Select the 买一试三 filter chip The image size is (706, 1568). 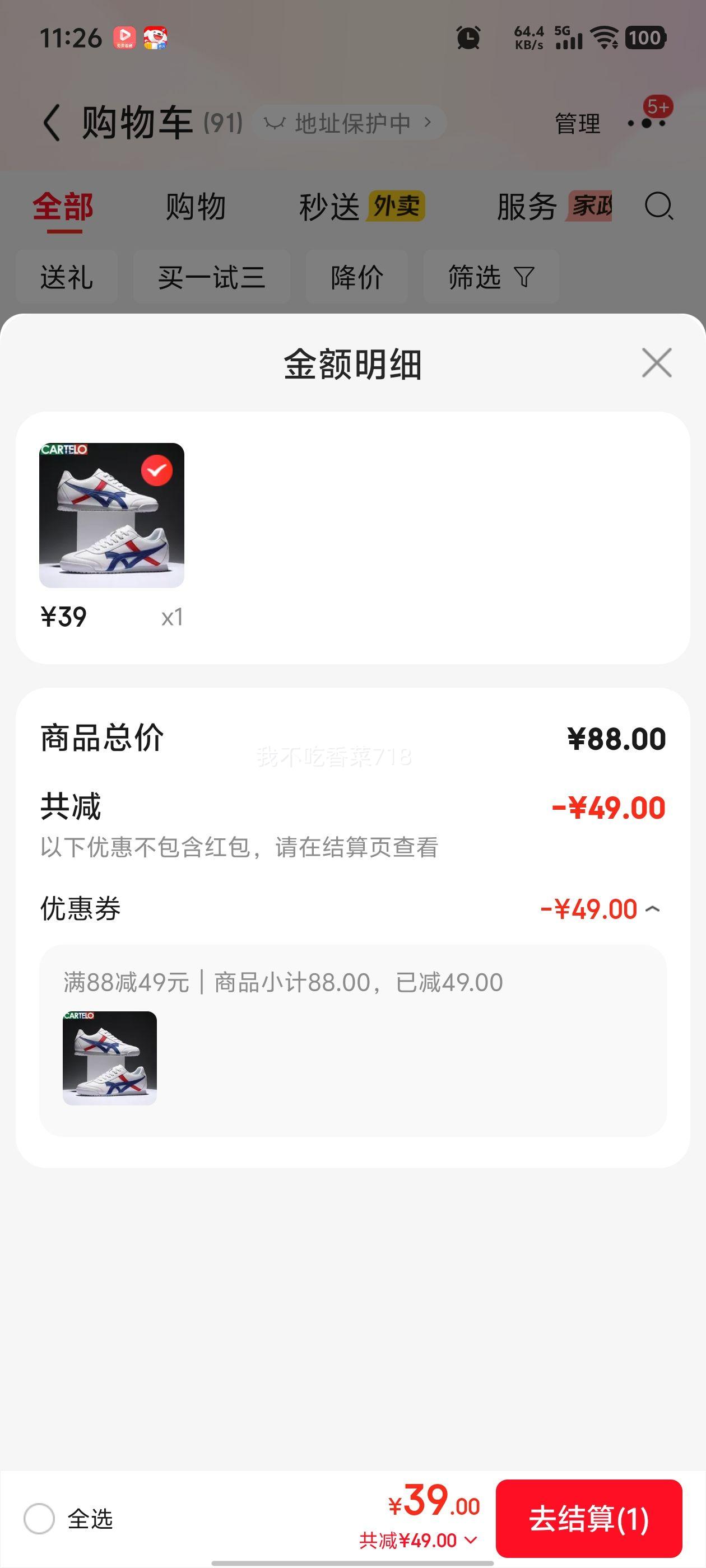211,277
